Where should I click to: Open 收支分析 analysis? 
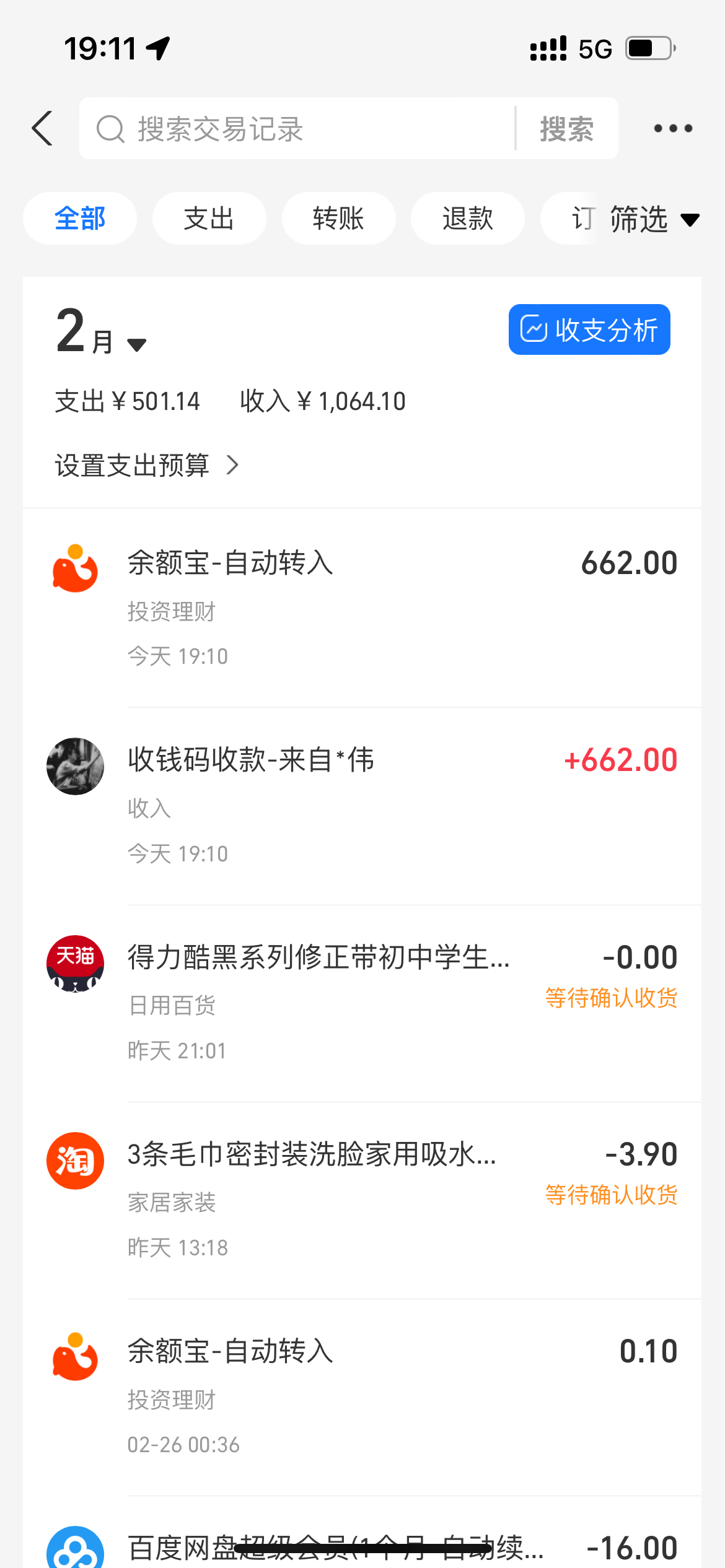589,329
